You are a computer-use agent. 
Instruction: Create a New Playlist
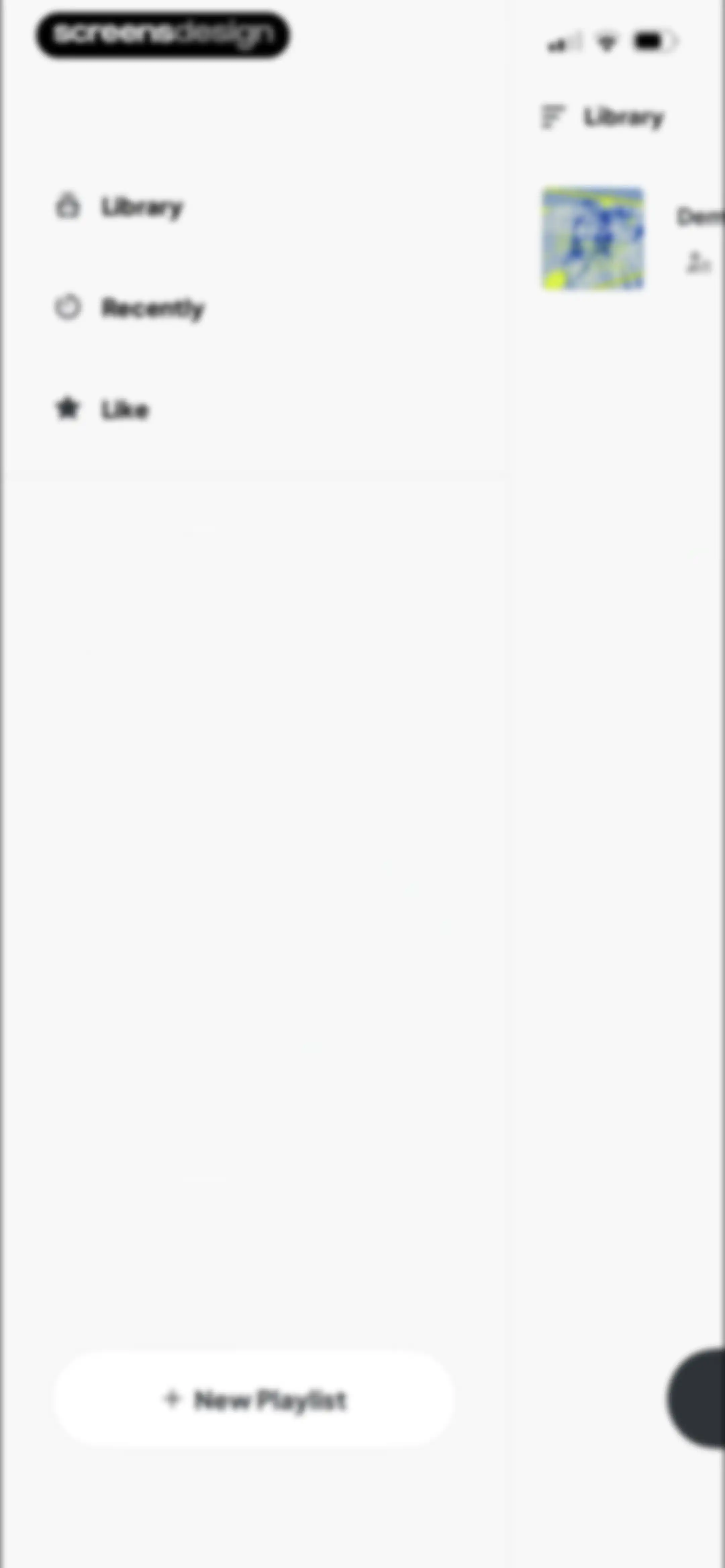254,1400
